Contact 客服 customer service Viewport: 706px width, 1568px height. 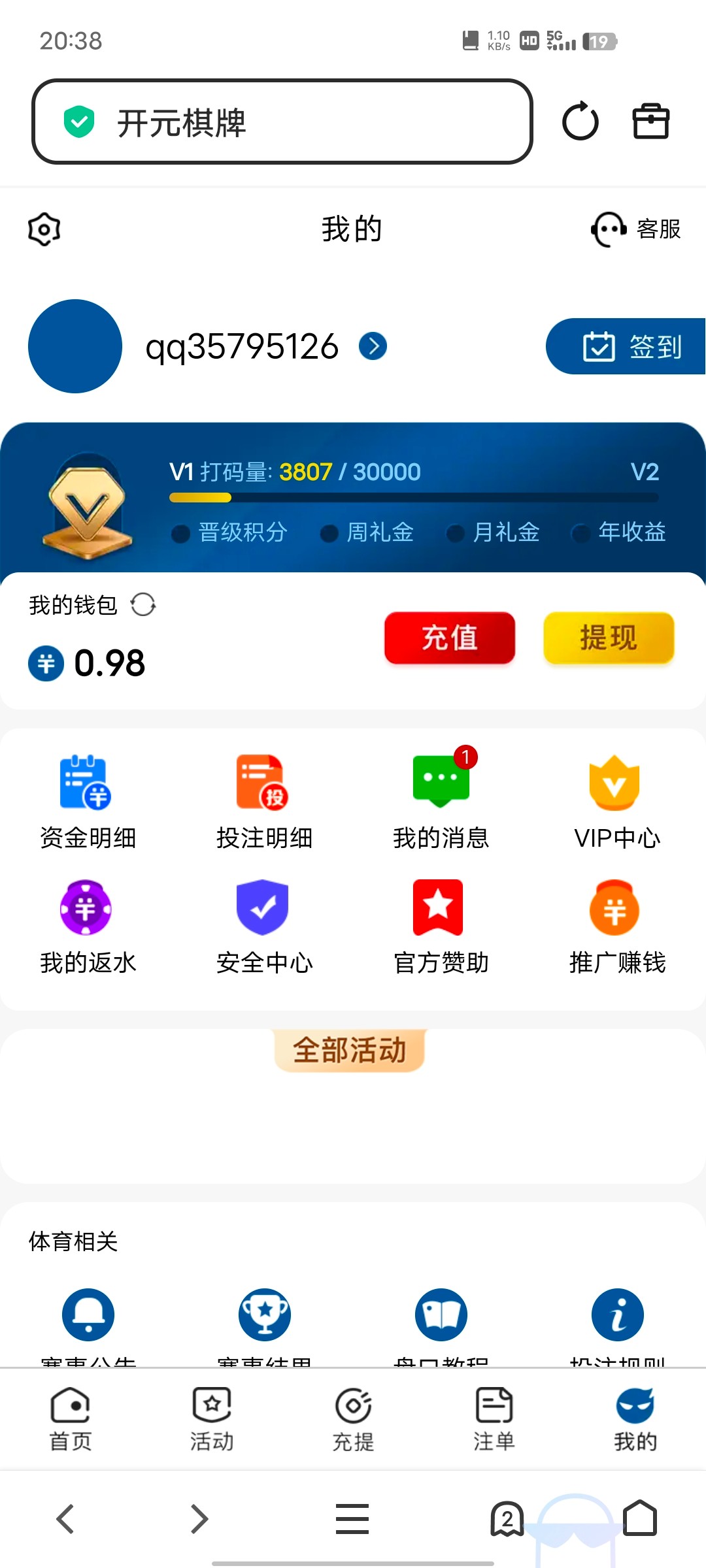click(636, 229)
